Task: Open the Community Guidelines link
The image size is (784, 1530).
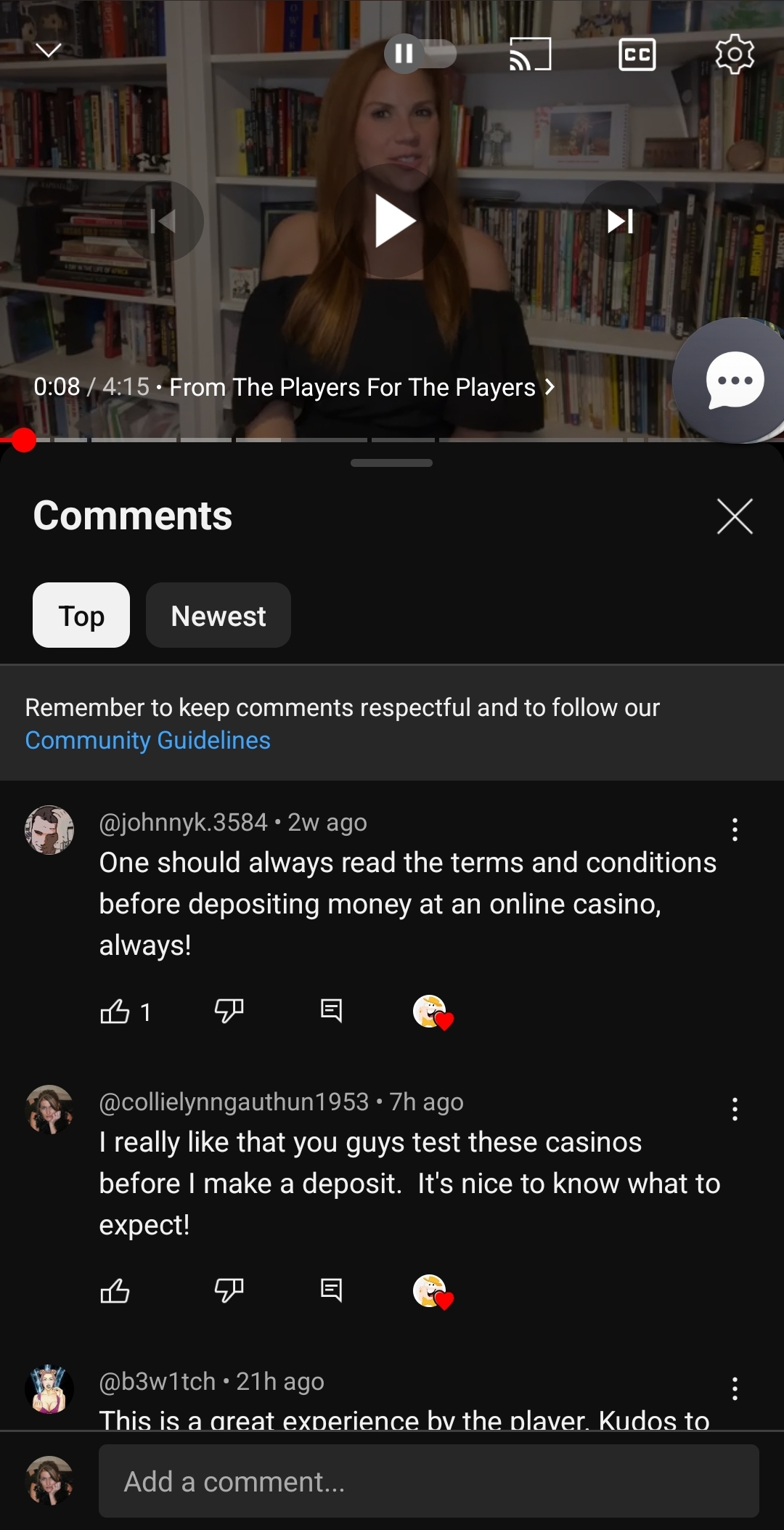Action: 148,741
